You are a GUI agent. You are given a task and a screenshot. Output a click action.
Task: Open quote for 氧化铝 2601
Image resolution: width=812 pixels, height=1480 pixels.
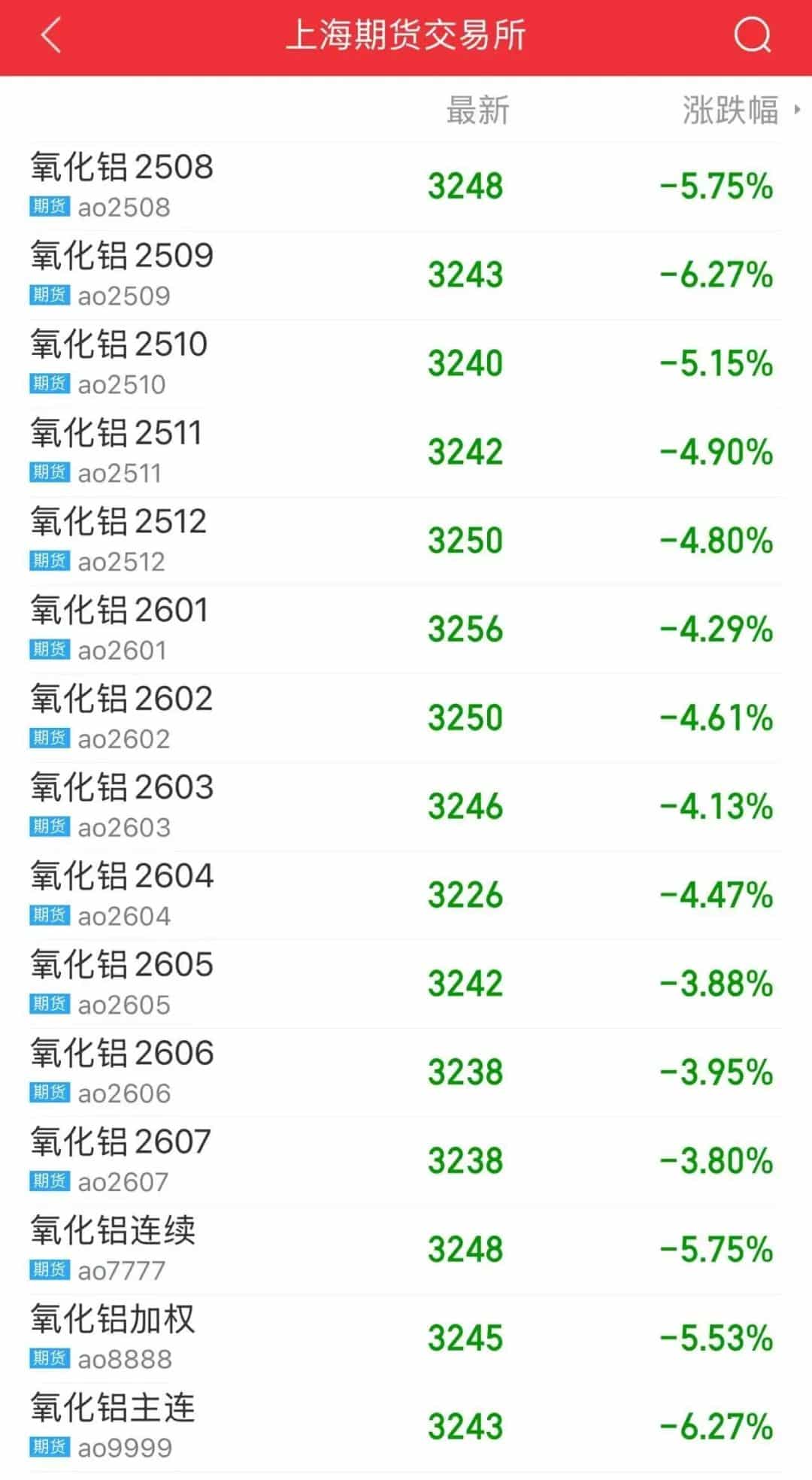point(406,629)
